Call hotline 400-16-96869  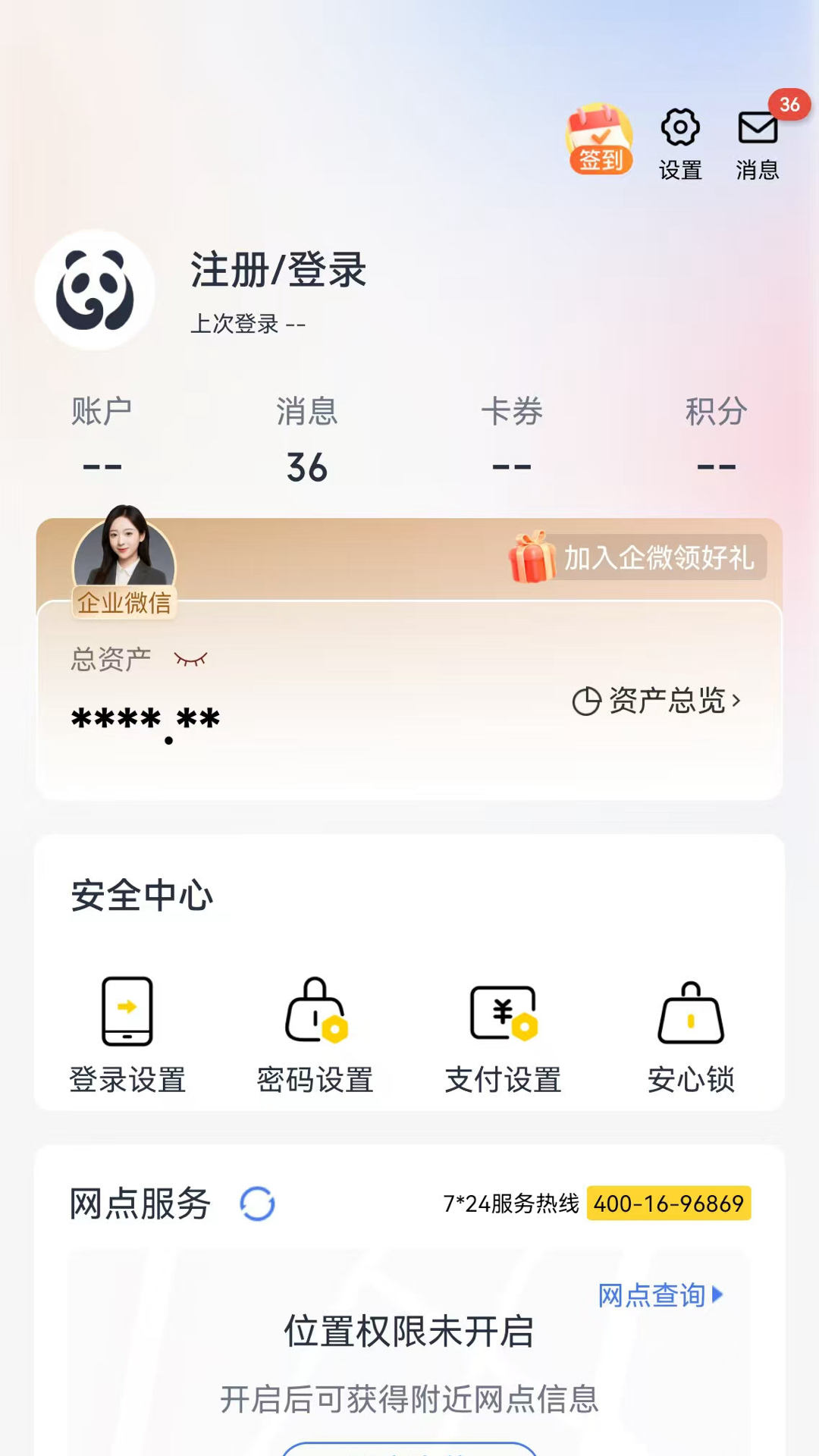(668, 1203)
